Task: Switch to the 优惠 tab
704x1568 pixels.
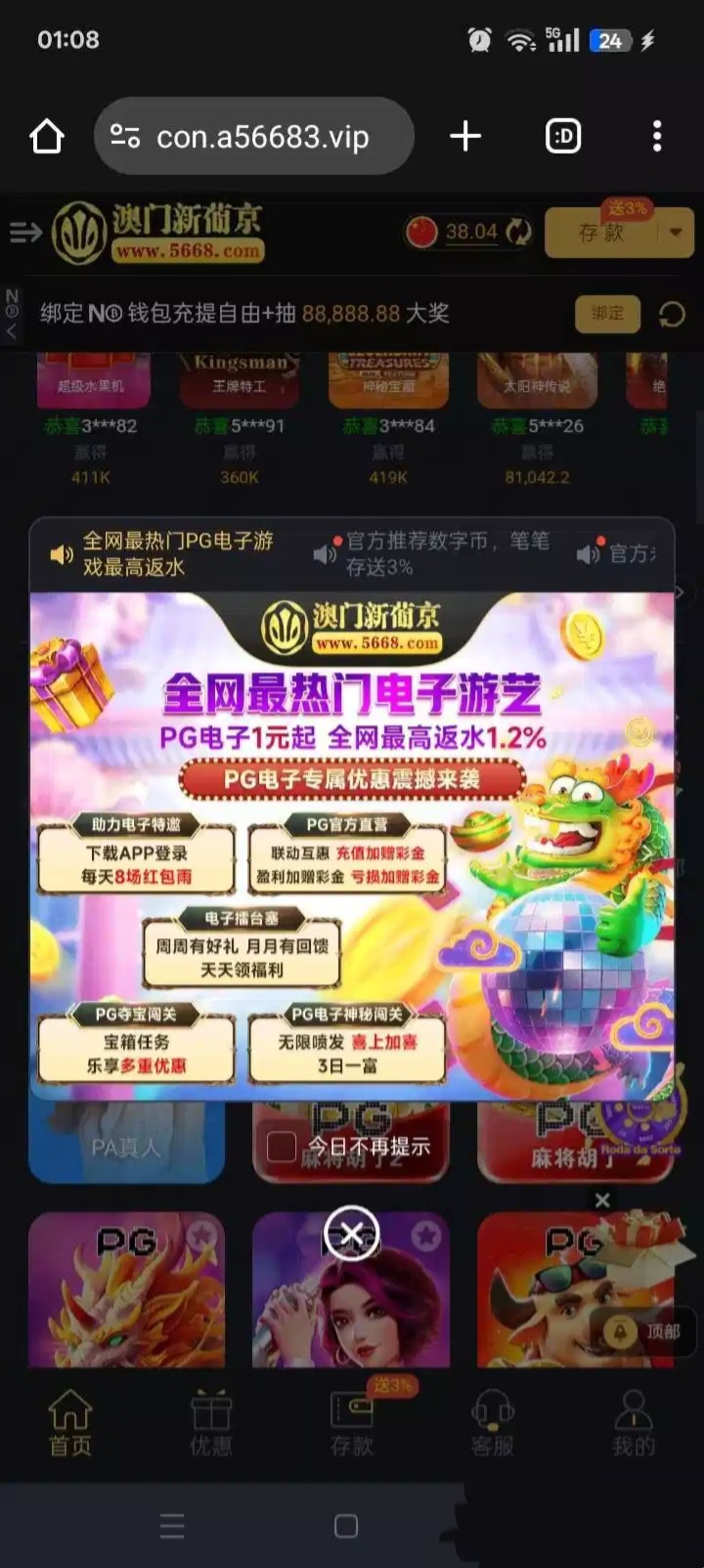Action: point(211,1423)
